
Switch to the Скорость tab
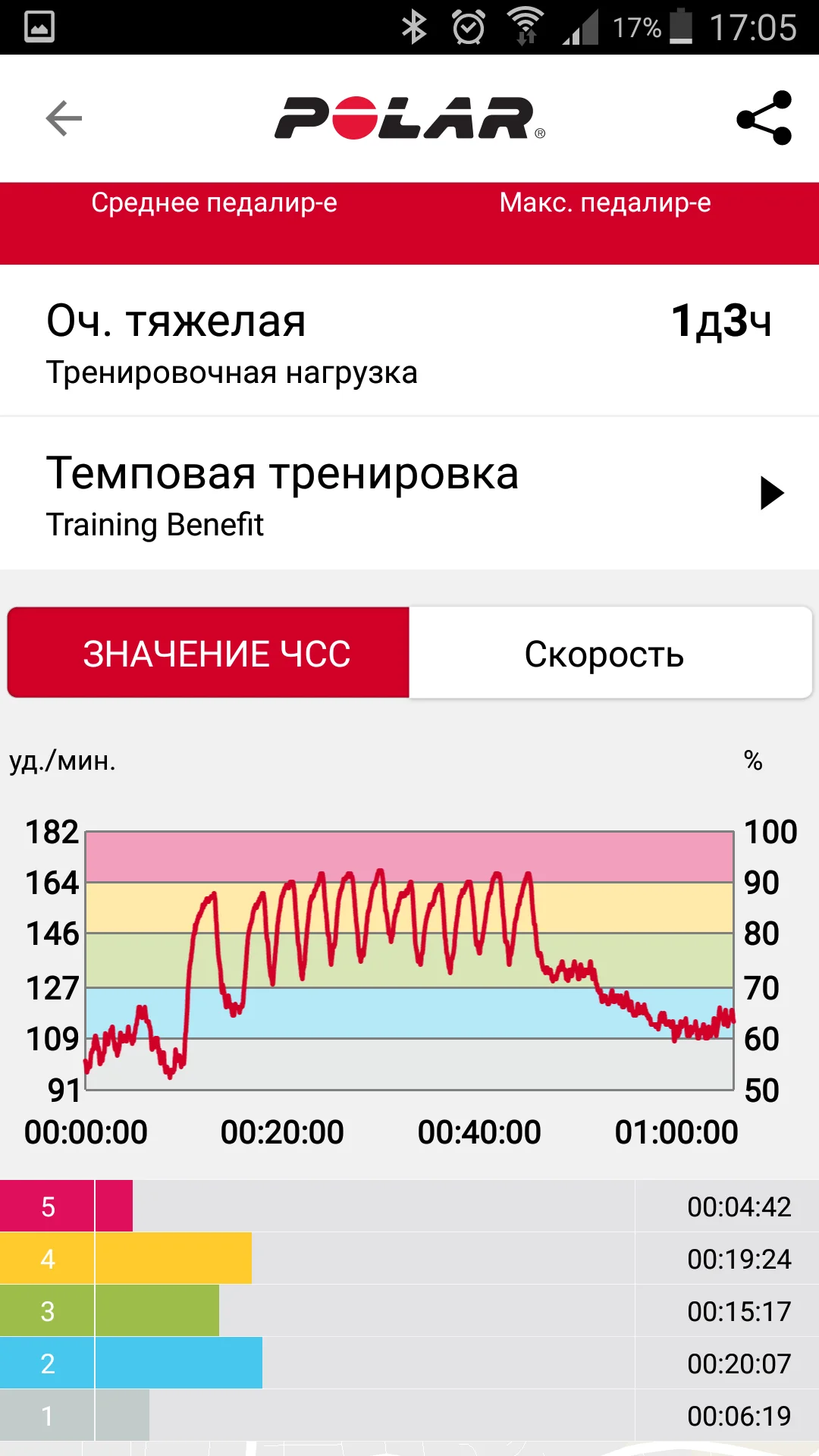click(x=604, y=653)
